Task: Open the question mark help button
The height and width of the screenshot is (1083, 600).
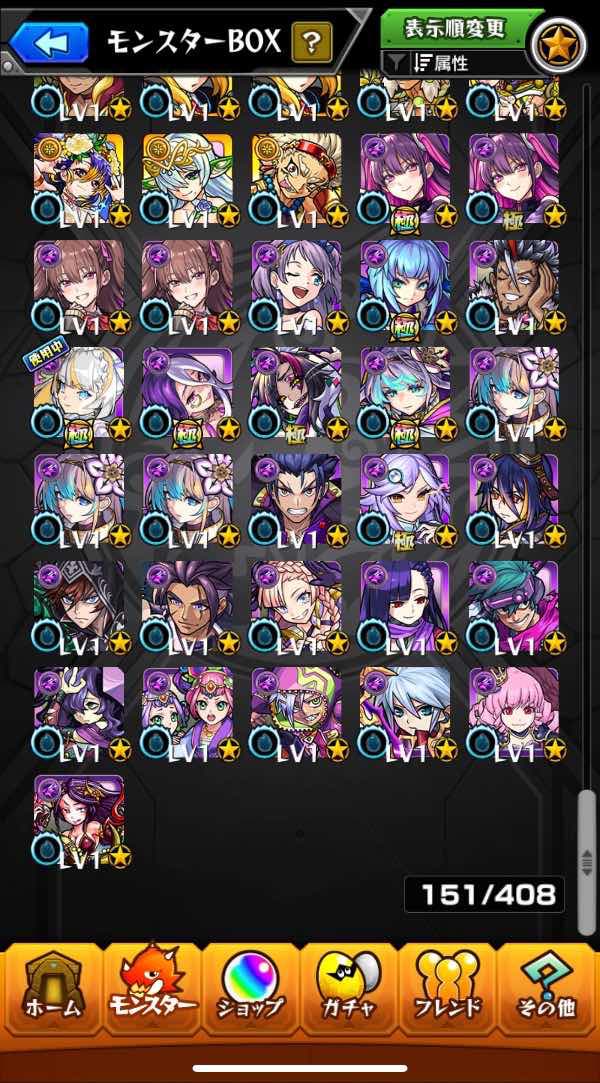Action: click(x=311, y=43)
